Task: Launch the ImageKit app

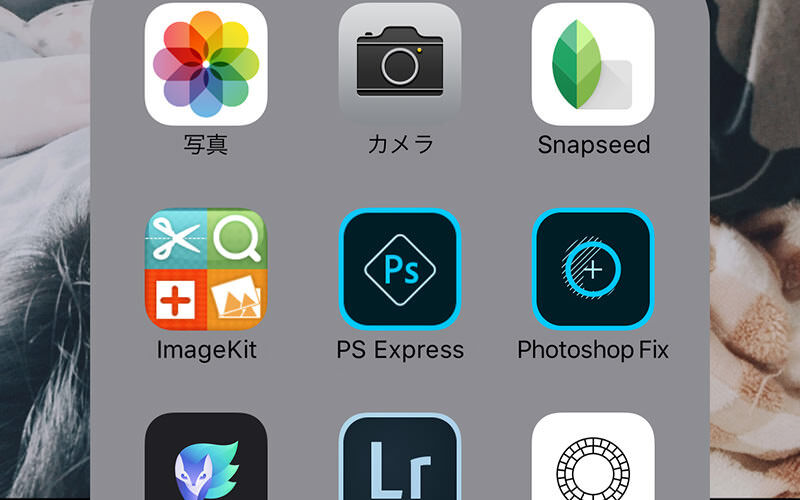Action: pos(206,269)
